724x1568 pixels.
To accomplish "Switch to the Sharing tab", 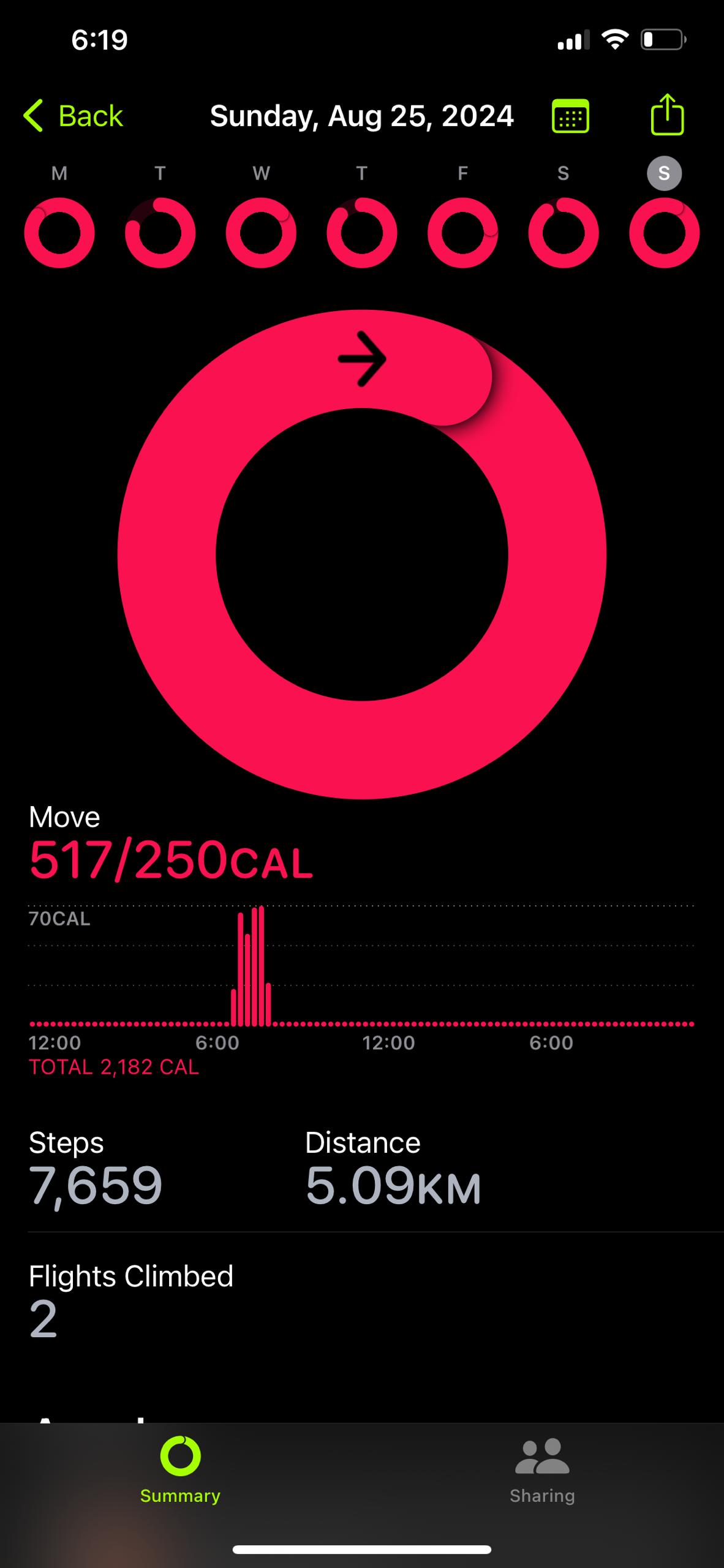I will click(x=542, y=1470).
